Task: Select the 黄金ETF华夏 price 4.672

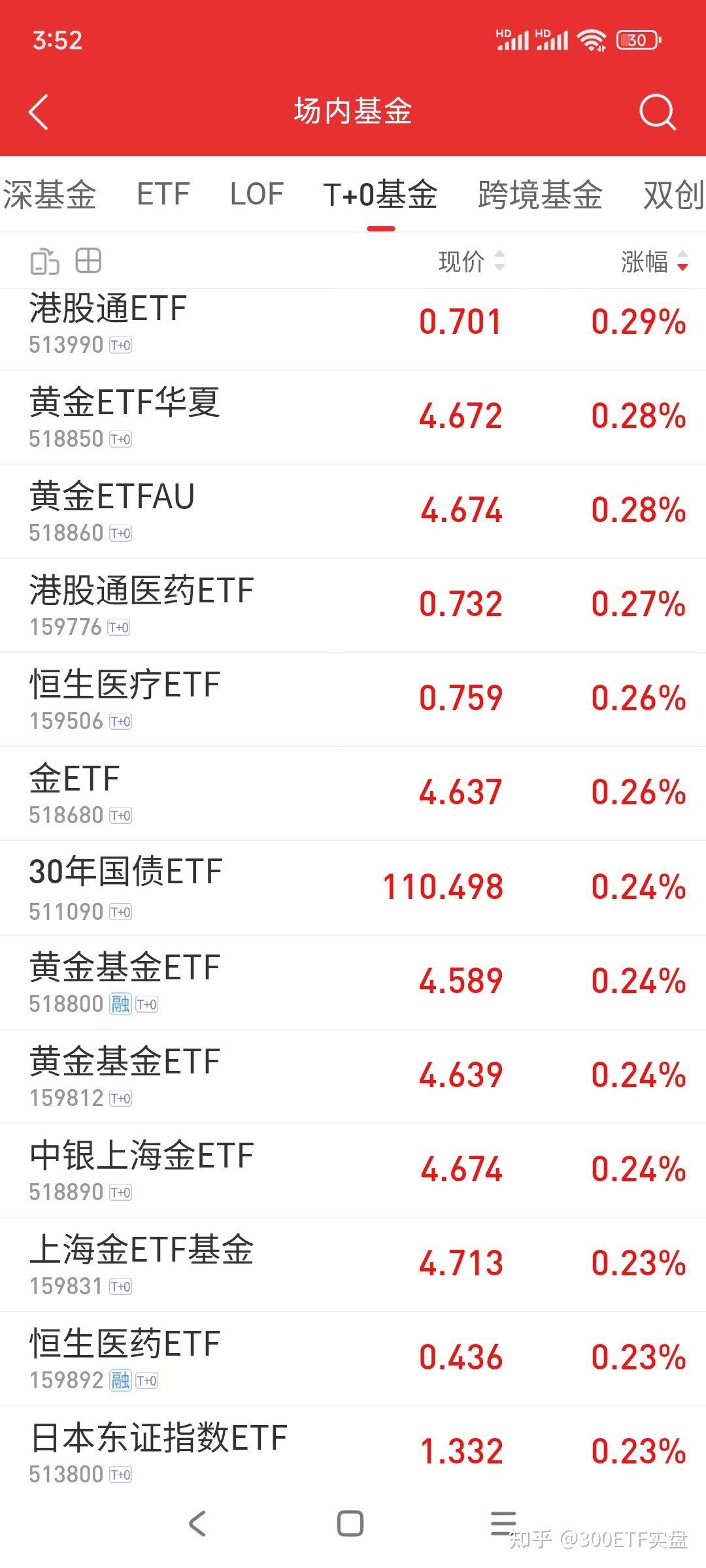Action: pyautogui.click(x=460, y=415)
